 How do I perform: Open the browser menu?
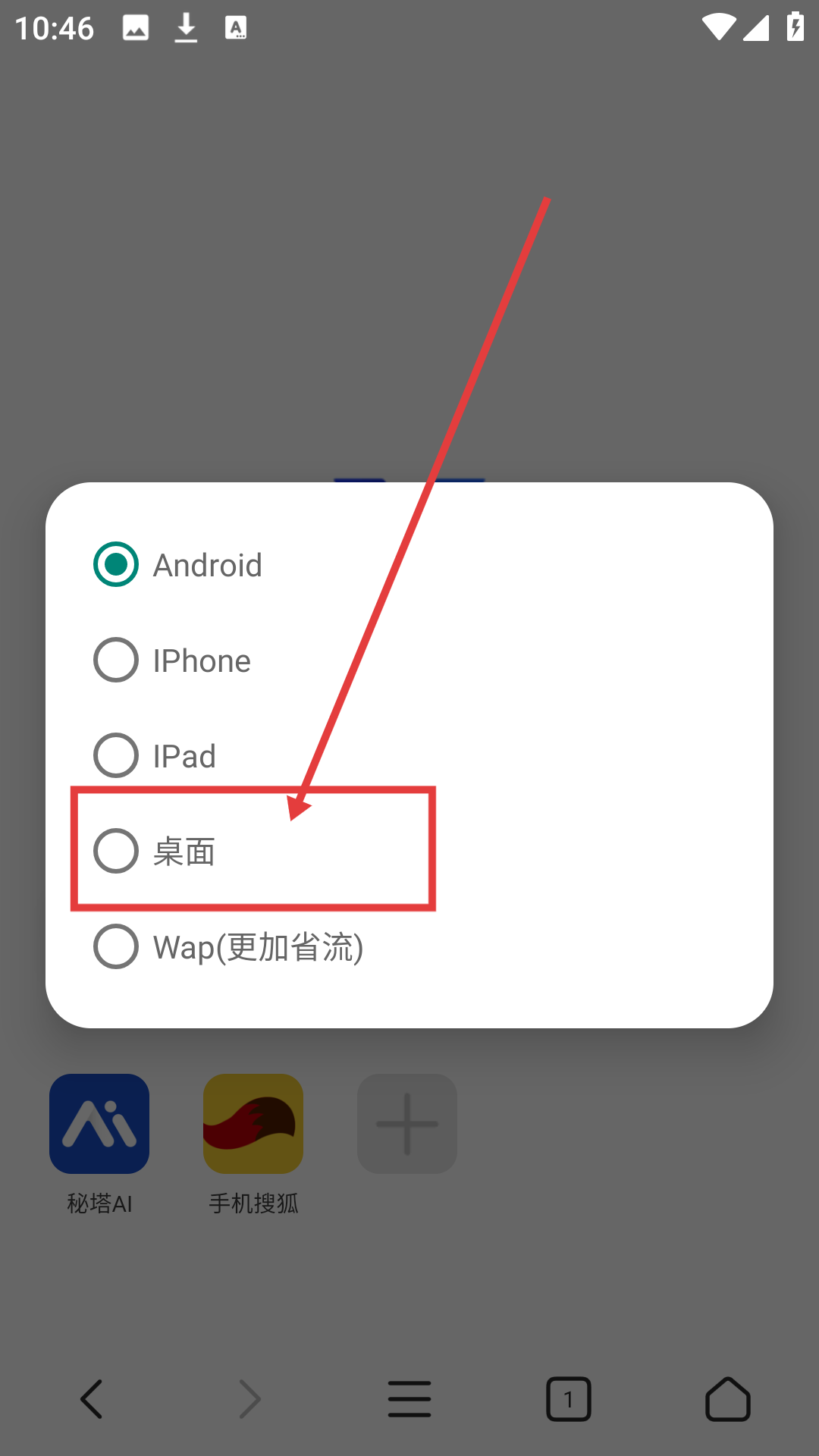pyautogui.click(x=409, y=1399)
